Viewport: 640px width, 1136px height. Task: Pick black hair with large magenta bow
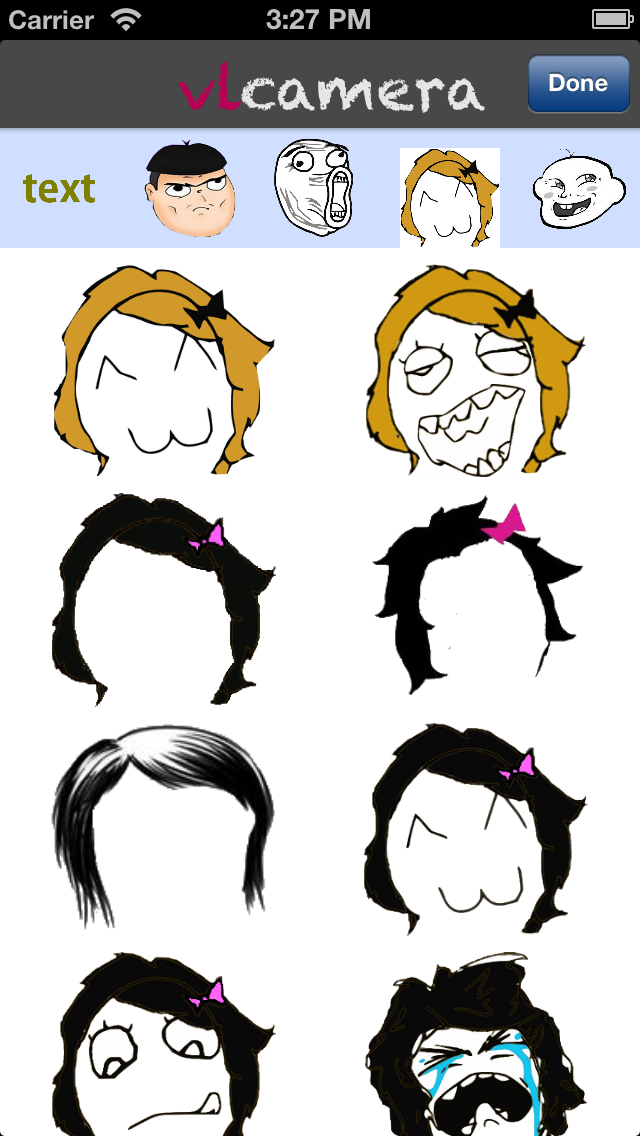click(x=479, y=598)
